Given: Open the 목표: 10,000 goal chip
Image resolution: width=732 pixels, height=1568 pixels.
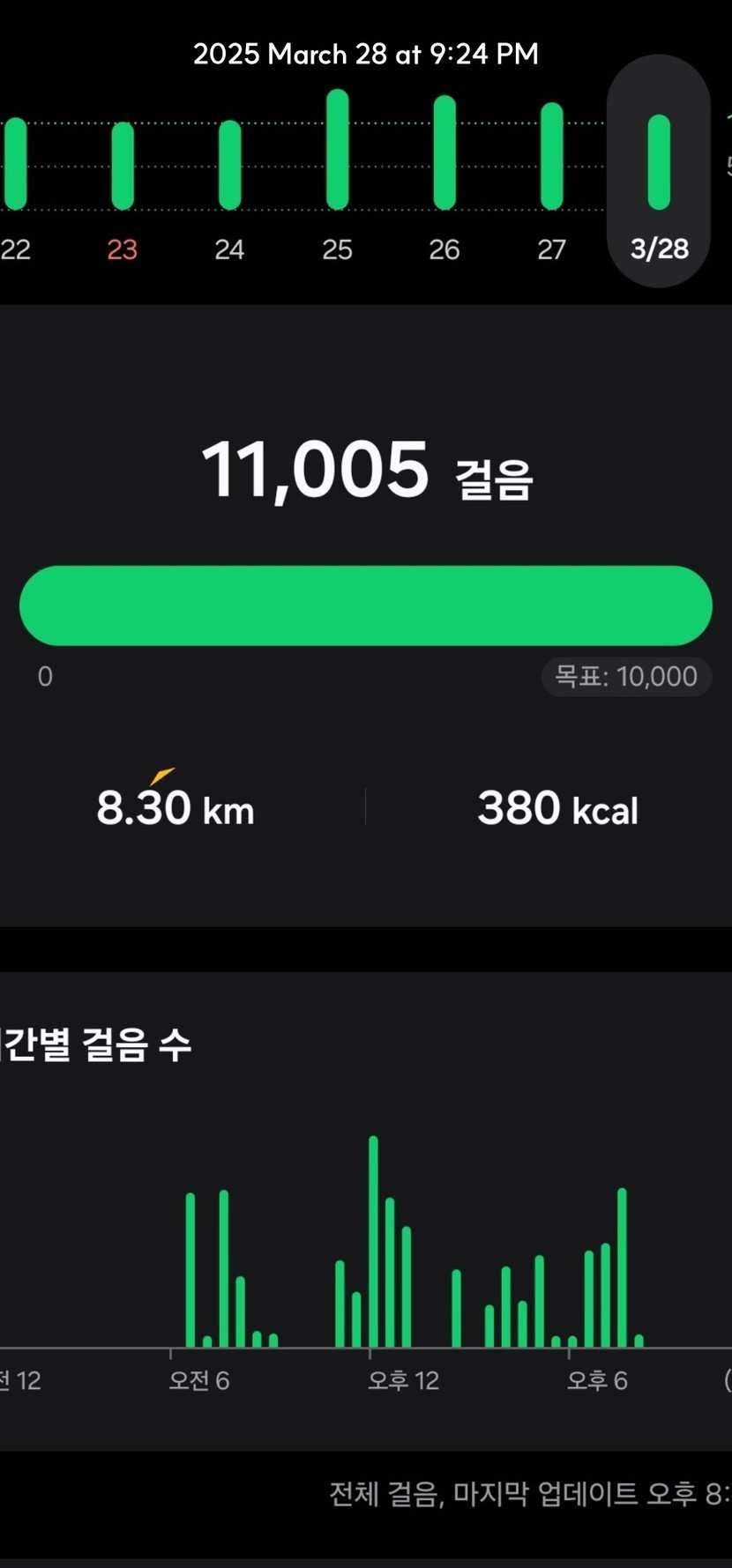Looking at the screenshot, I should pos(626,677).
